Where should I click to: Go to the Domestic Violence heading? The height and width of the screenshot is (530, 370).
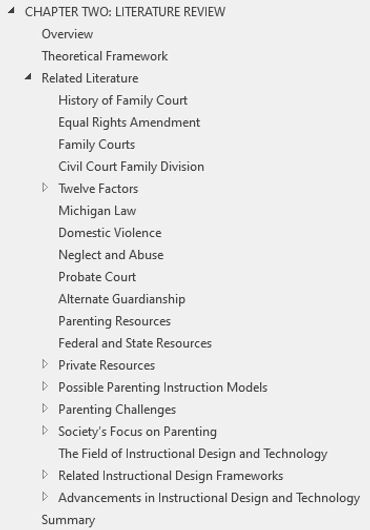tap(110, 233)
